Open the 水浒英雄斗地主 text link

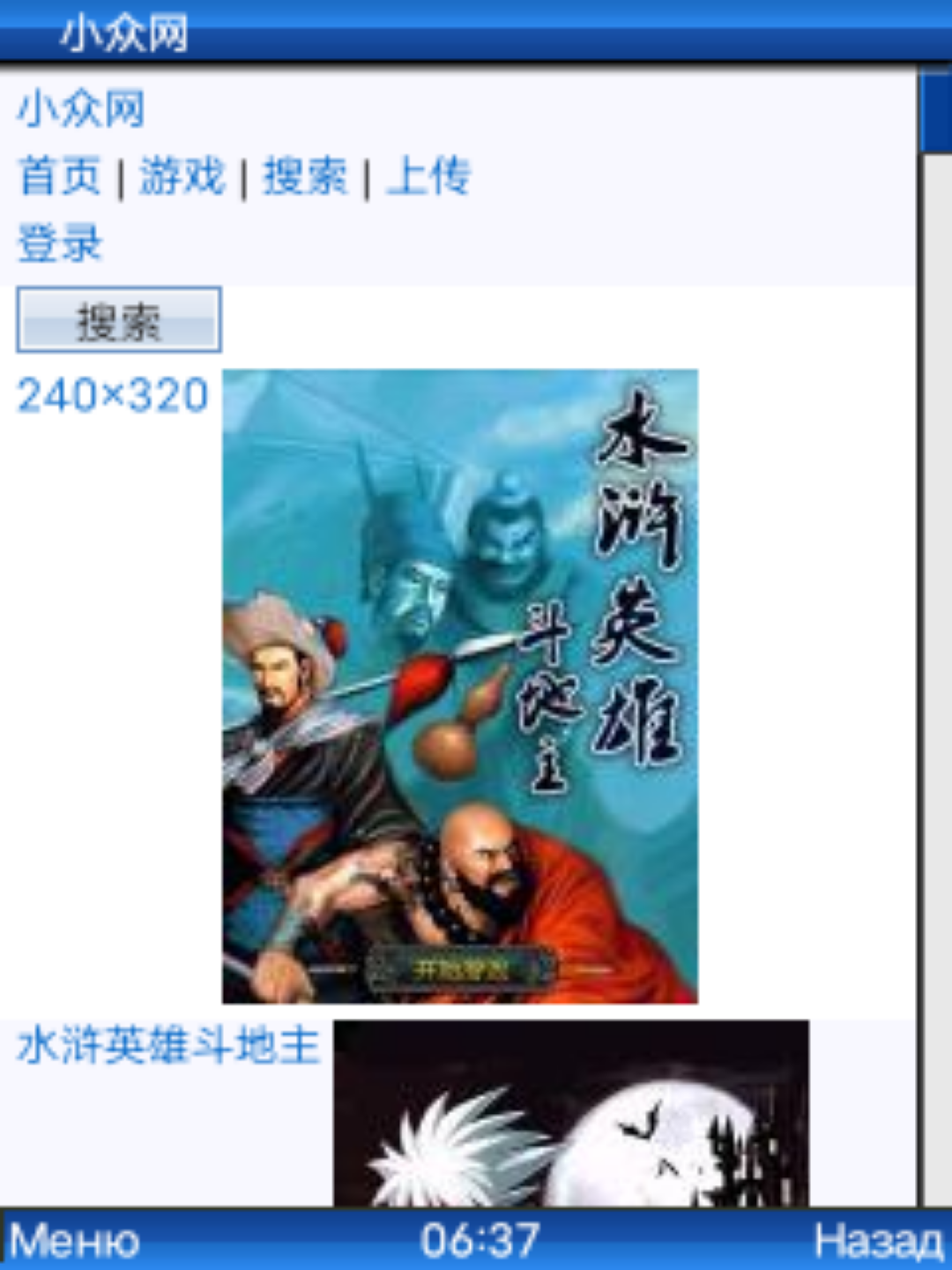tap(168, 1046)
